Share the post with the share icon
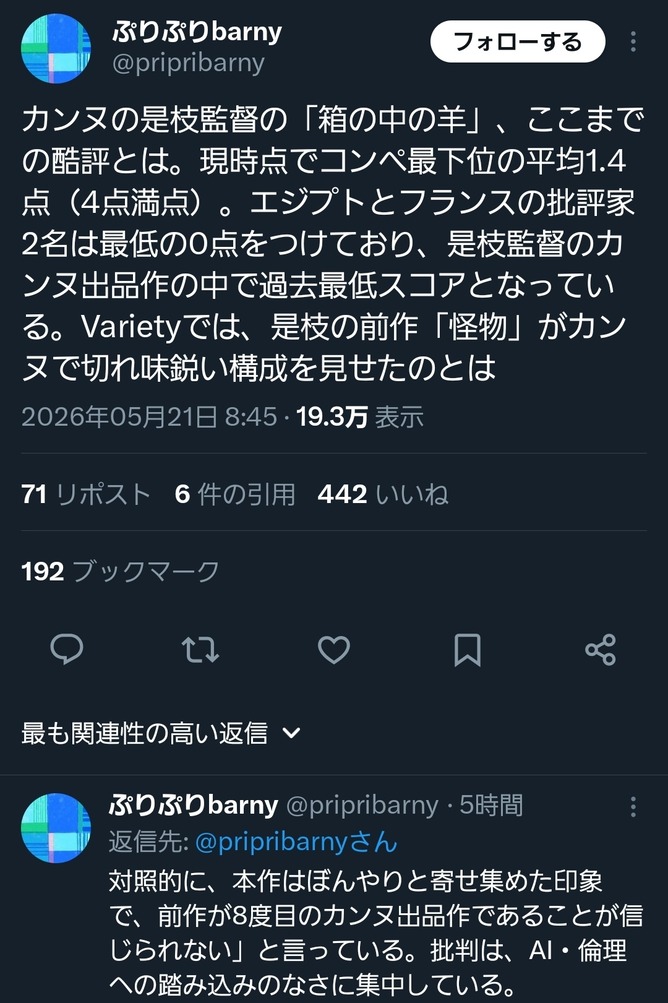 coord(600,650)
